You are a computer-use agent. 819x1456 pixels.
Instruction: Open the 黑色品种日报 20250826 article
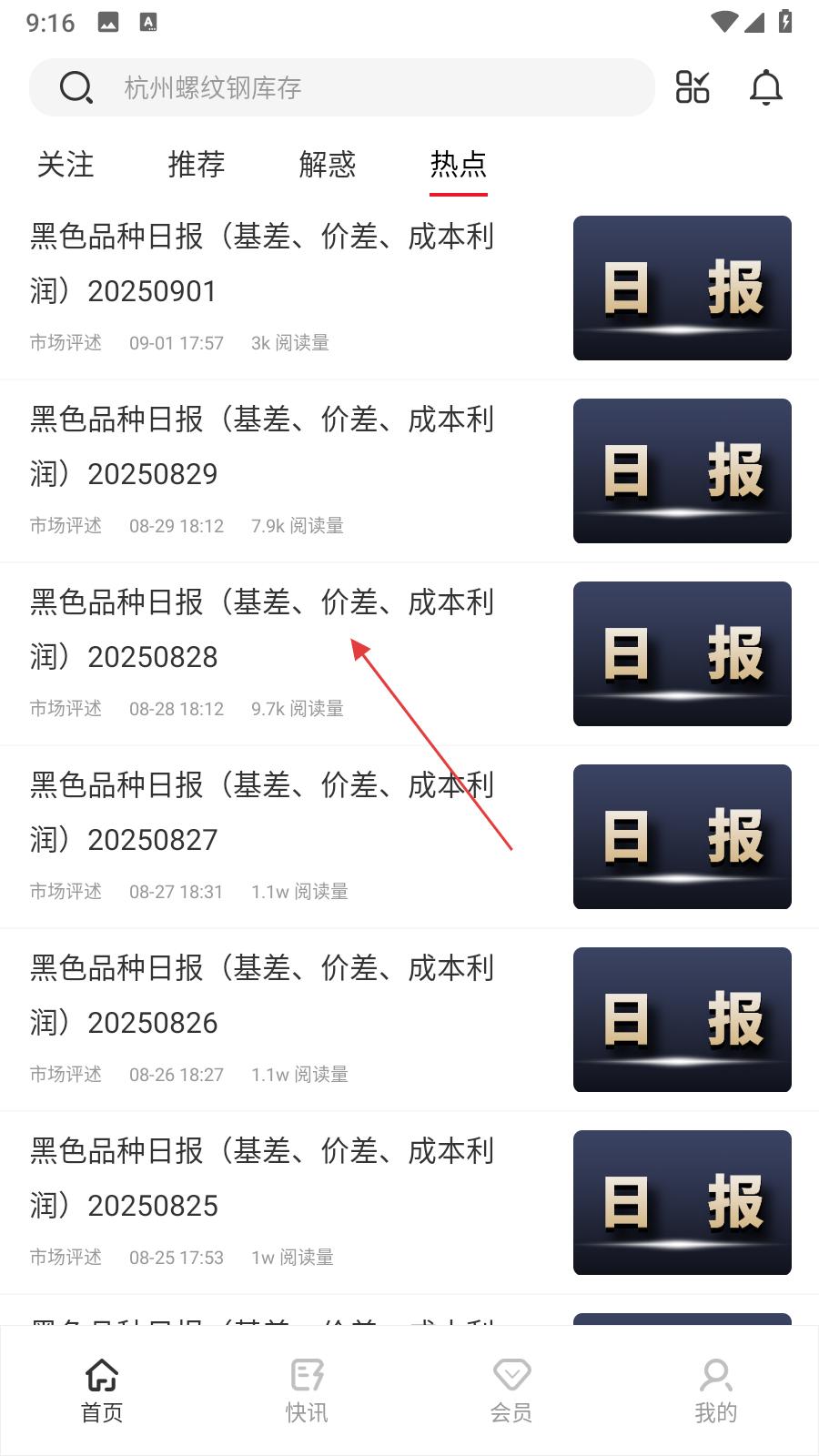pos(409,1019)
